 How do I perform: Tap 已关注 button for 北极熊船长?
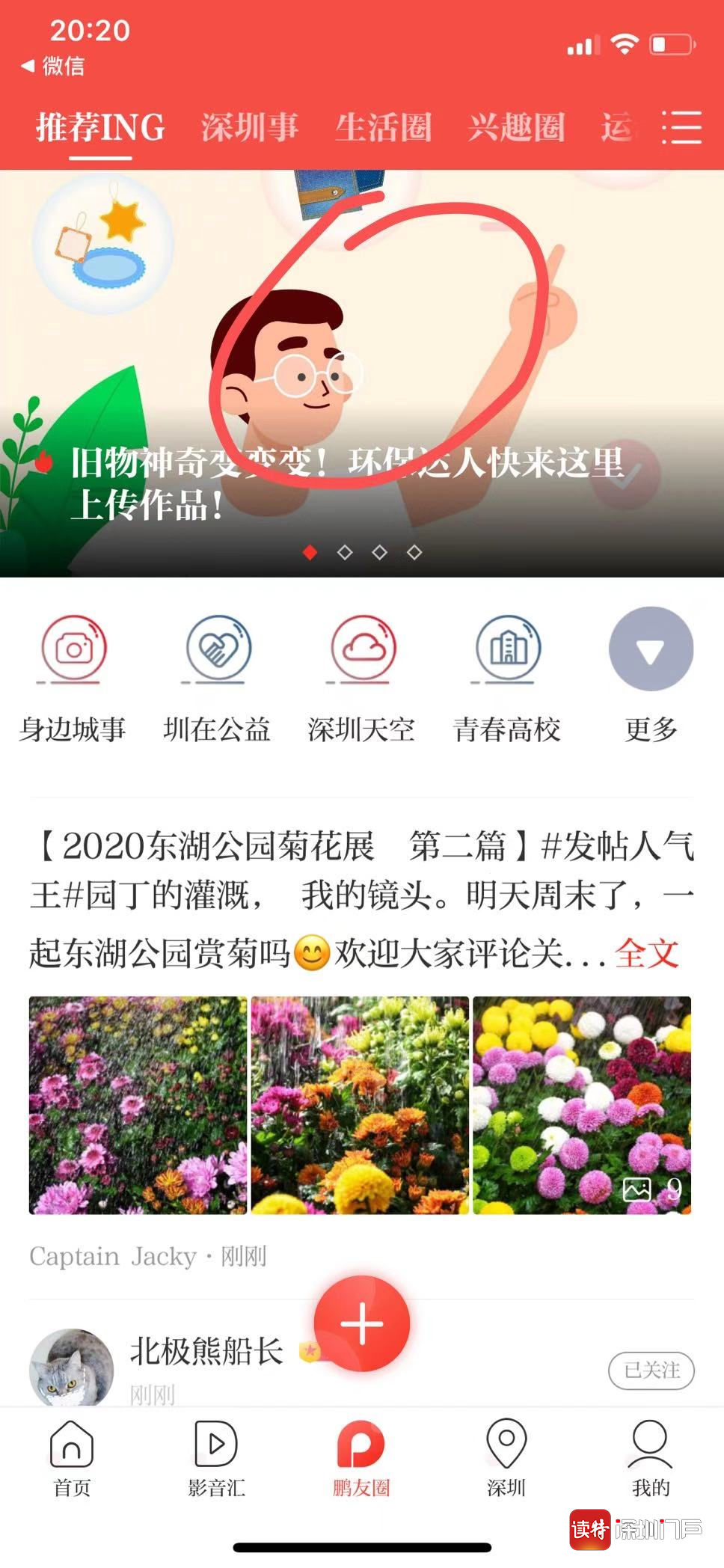(651, 1371)
